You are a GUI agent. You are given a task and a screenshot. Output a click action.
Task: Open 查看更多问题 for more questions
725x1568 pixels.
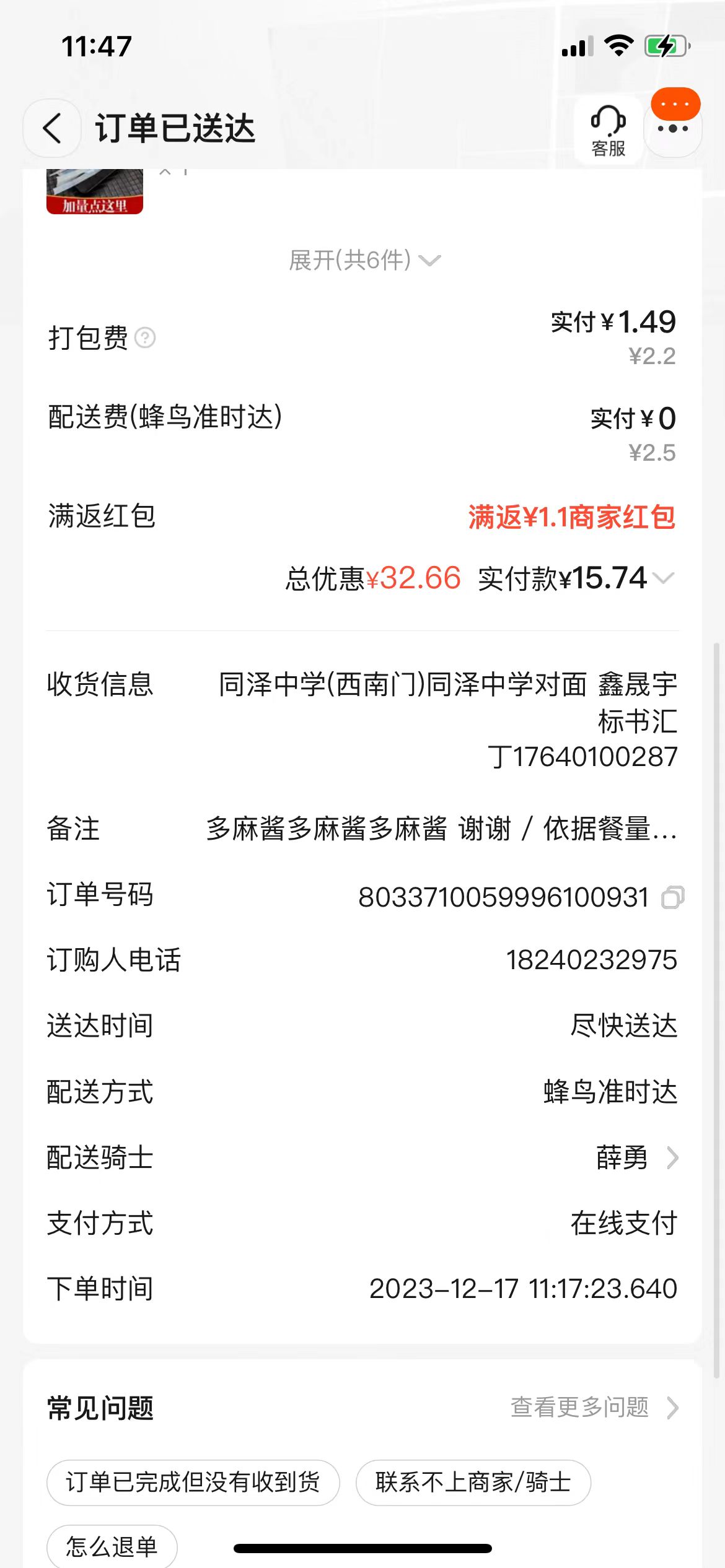tap(594, 1408)
